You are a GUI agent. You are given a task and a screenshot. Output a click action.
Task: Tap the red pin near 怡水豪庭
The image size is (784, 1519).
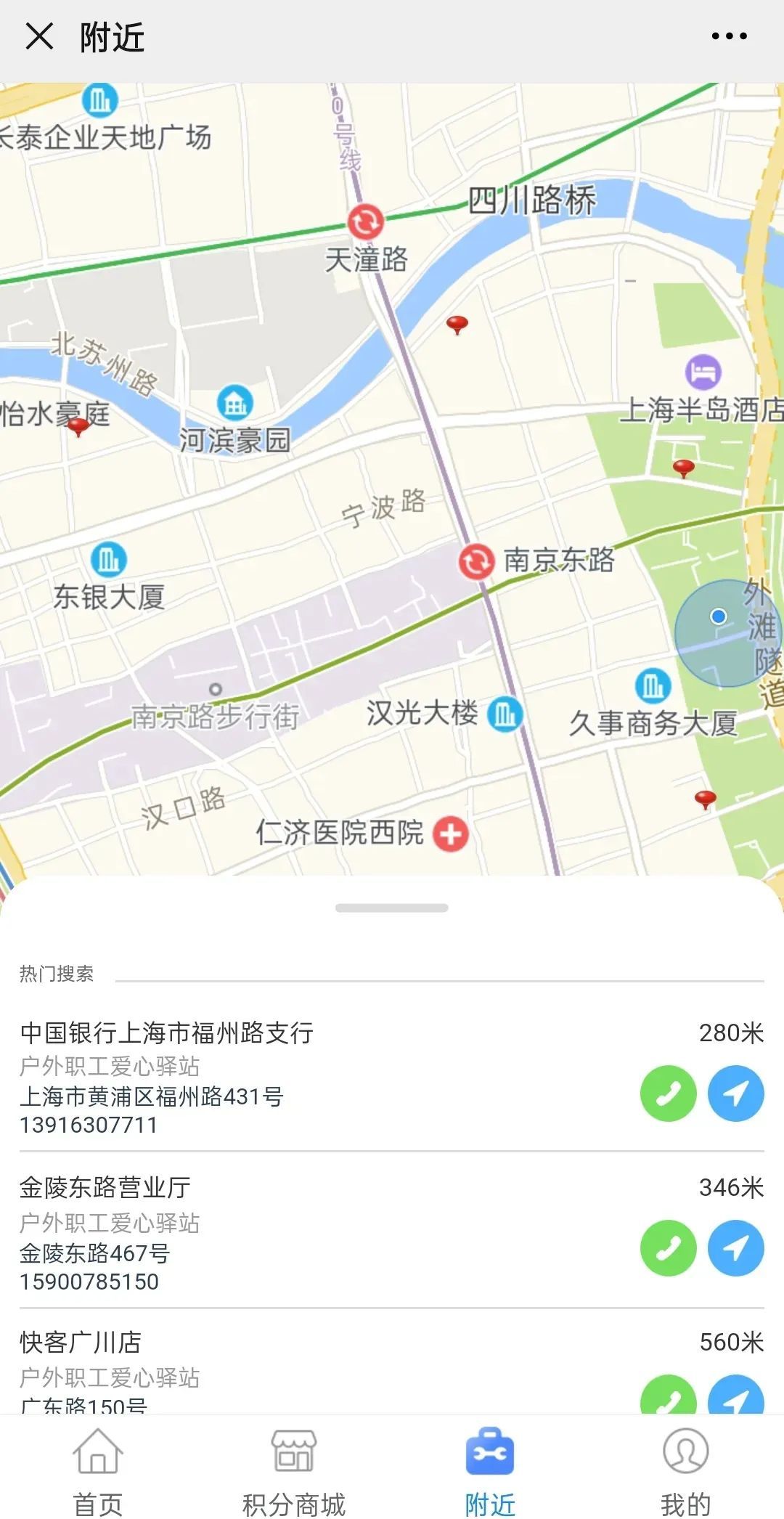tap(78, 426)
